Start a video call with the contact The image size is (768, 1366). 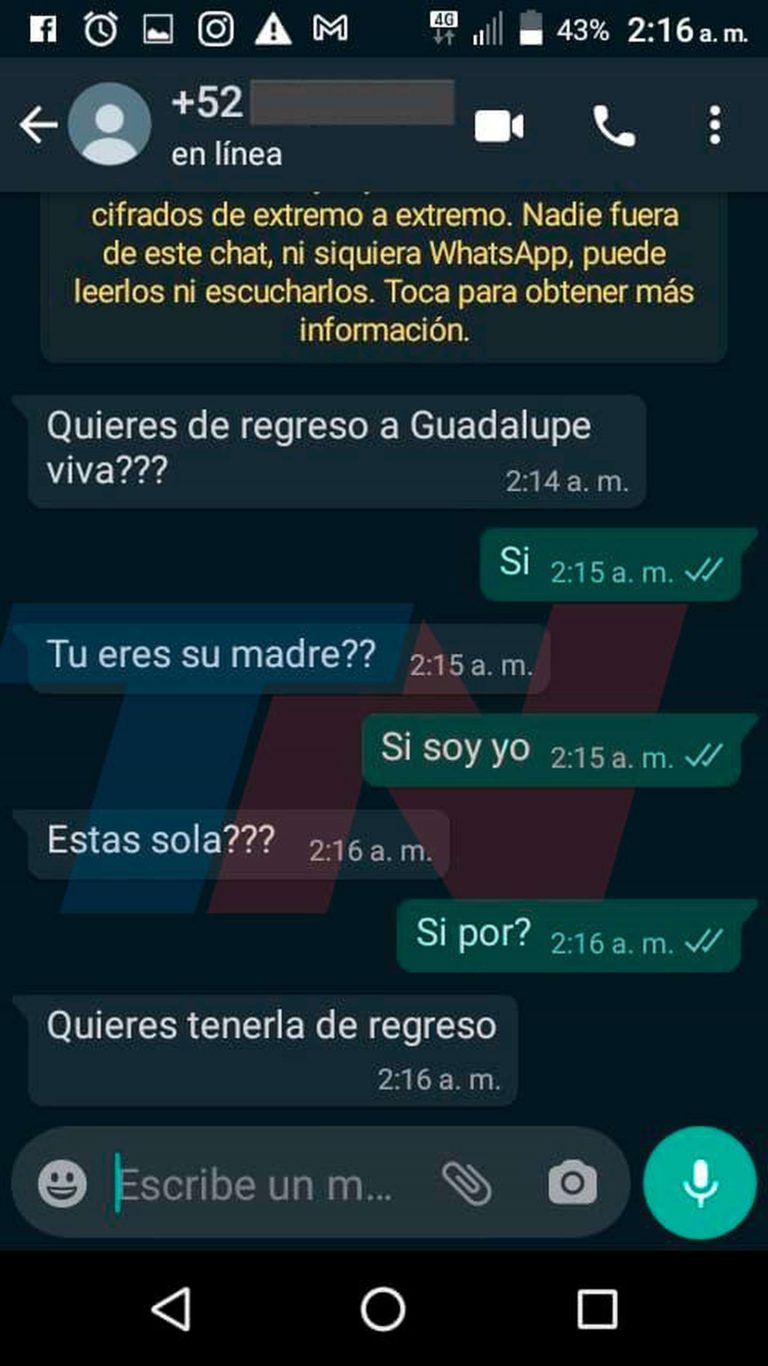point(502,126)
